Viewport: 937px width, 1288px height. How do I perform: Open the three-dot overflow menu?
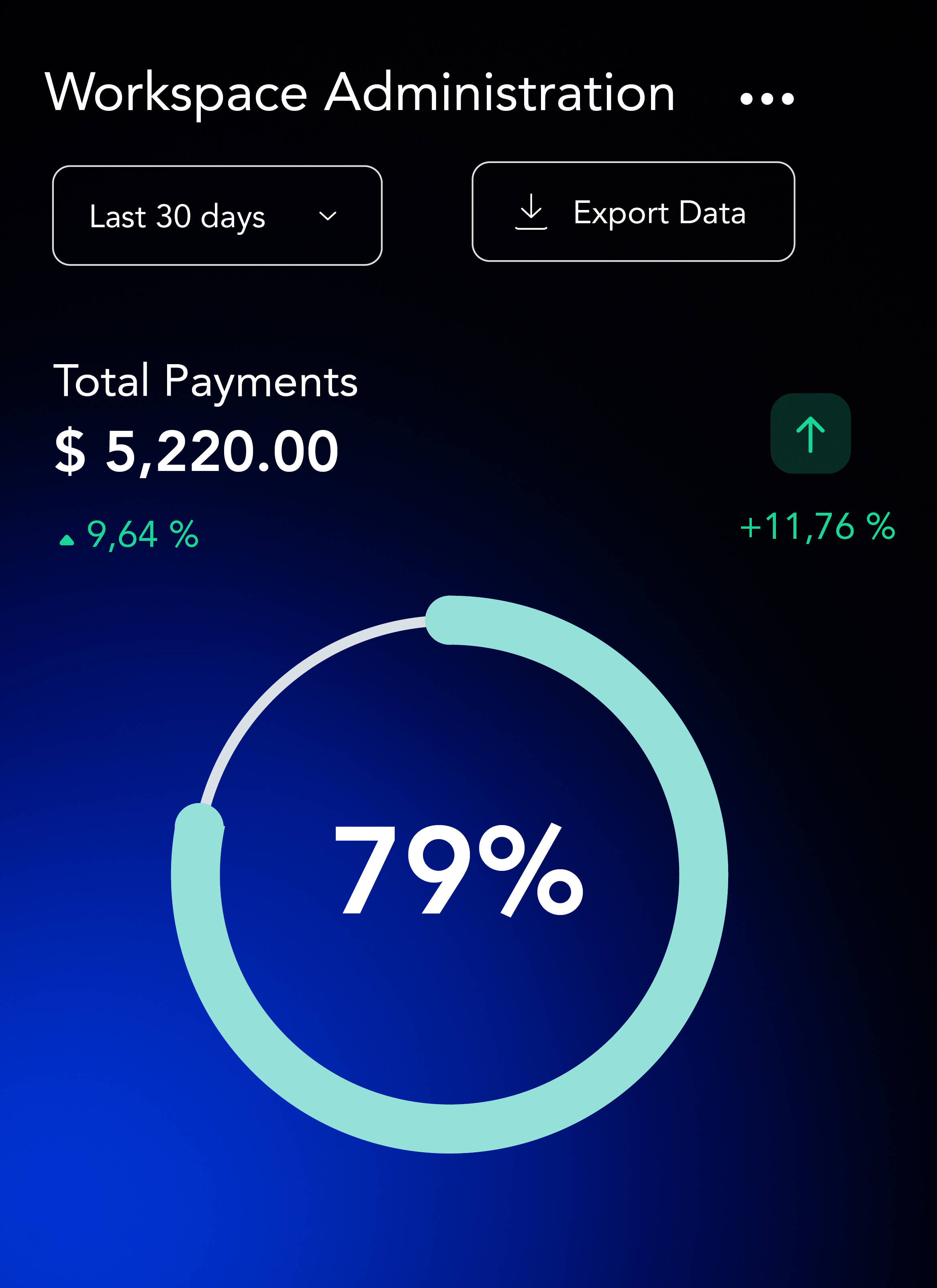(767, 99)
